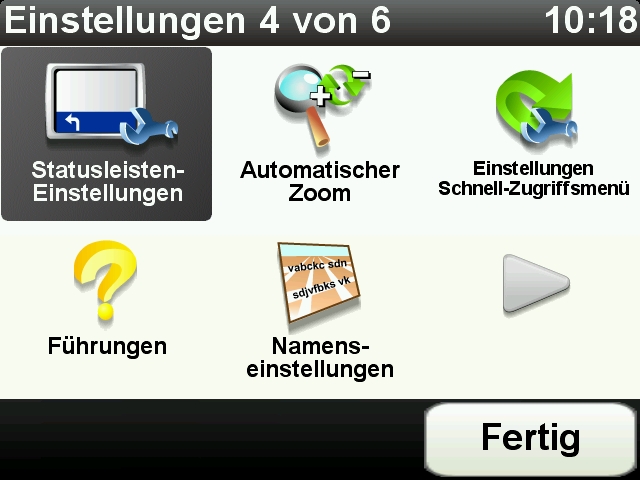Open Automatischer Zoom settings

[320, 133]
